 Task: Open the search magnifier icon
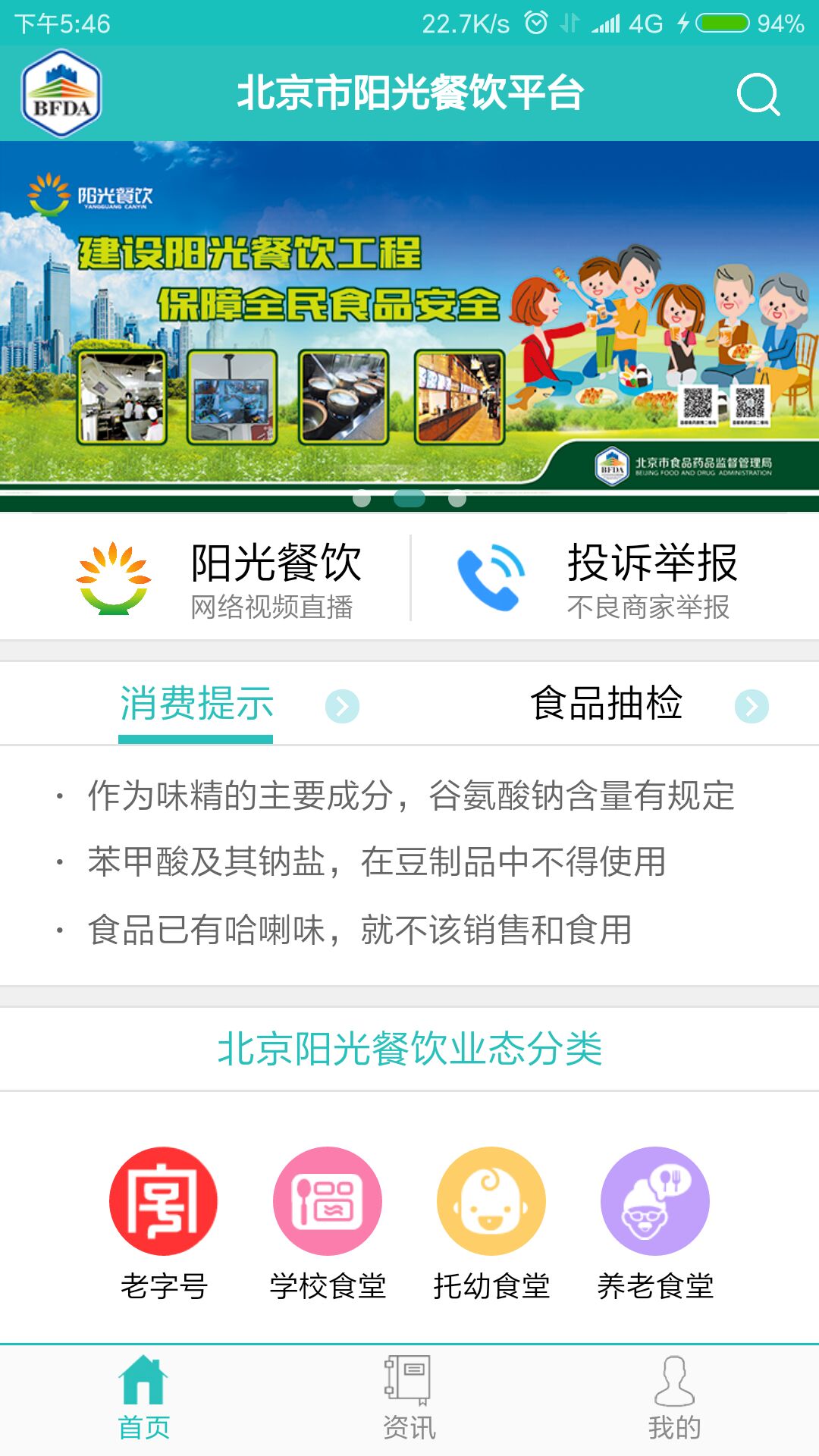pos(758,95)
